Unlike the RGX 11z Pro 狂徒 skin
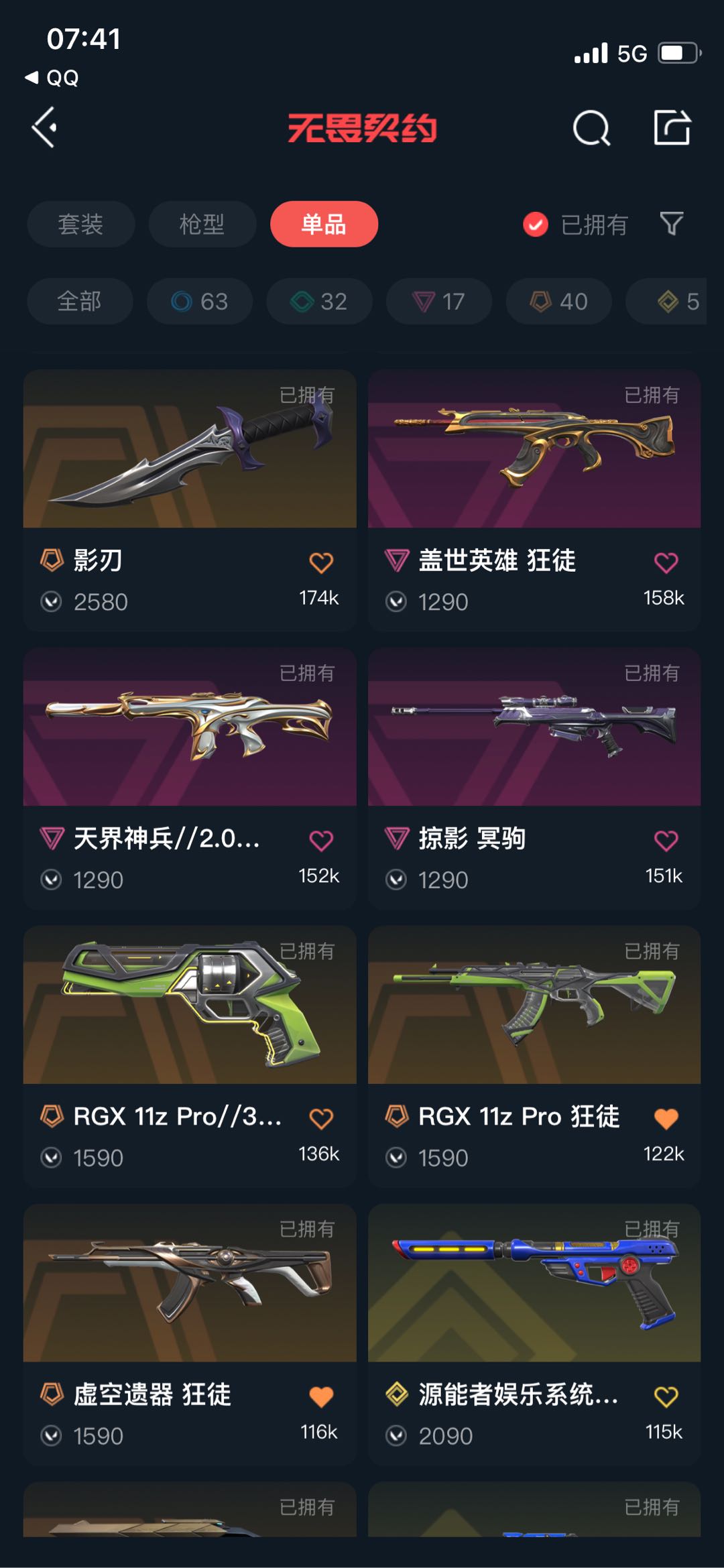This screenshot has height=1568, width=724. 666,1119
